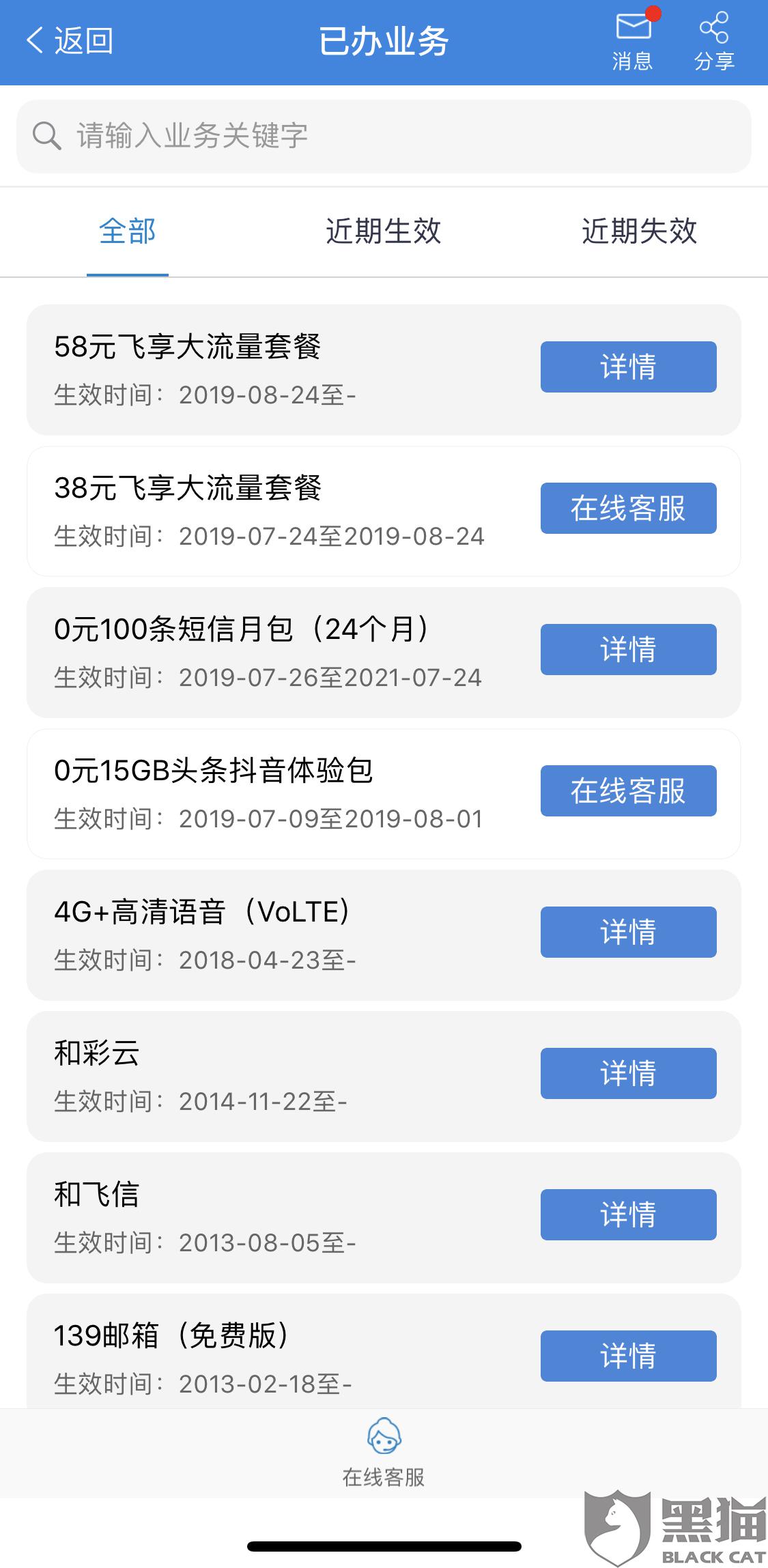Open 详情 for 0元100条短信月包

[x=628, y=650]
